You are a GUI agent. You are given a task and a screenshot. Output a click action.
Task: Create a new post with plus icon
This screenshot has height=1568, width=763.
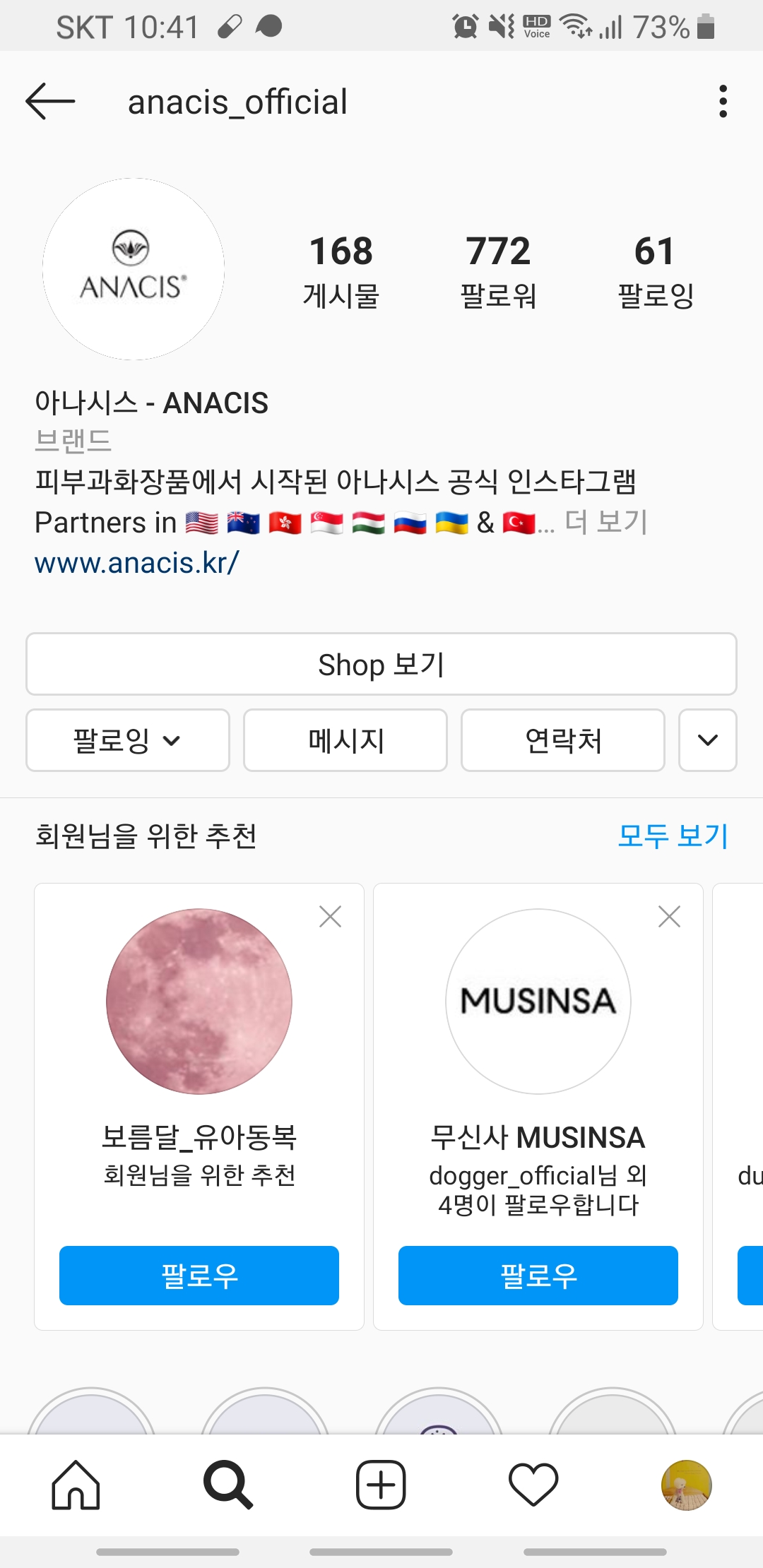pos(381,1485)
